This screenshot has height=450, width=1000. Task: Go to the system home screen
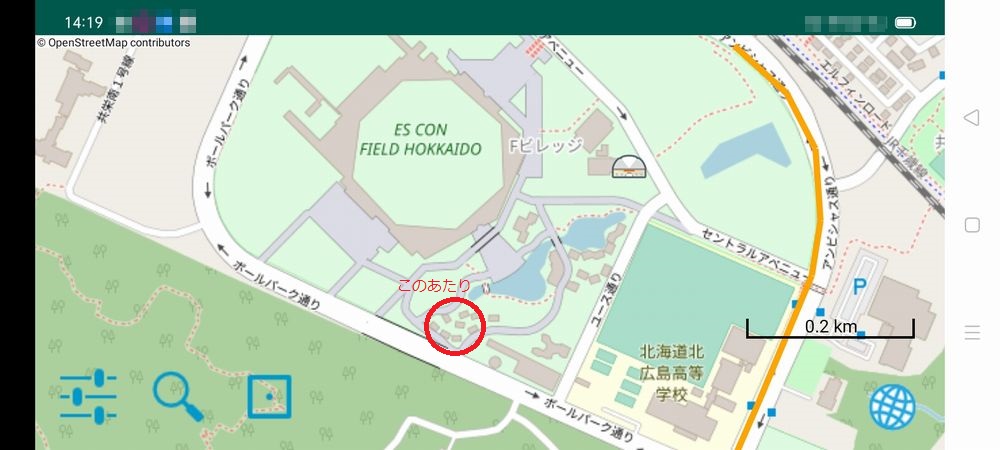tap(972, 225)
